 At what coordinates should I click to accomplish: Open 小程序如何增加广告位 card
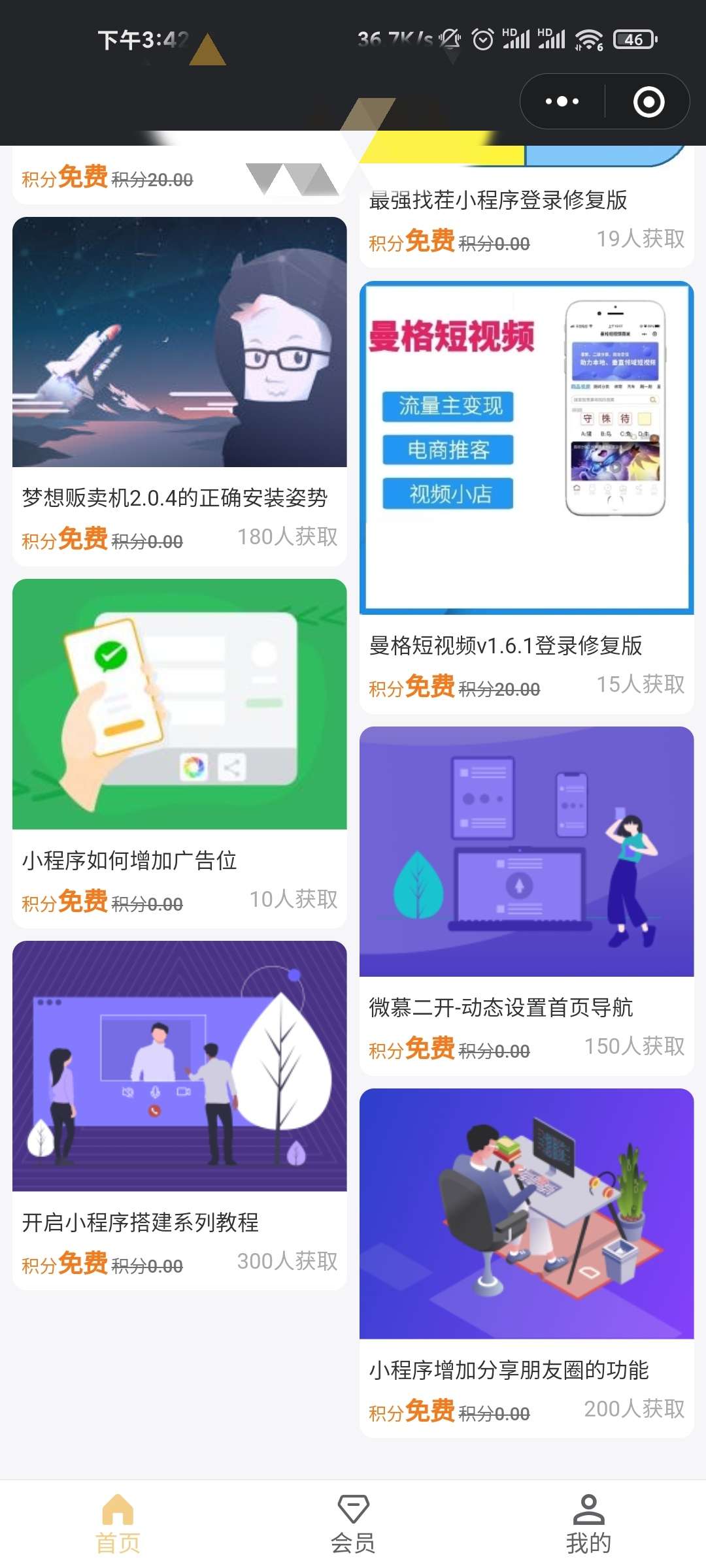[x=179, y=751]
